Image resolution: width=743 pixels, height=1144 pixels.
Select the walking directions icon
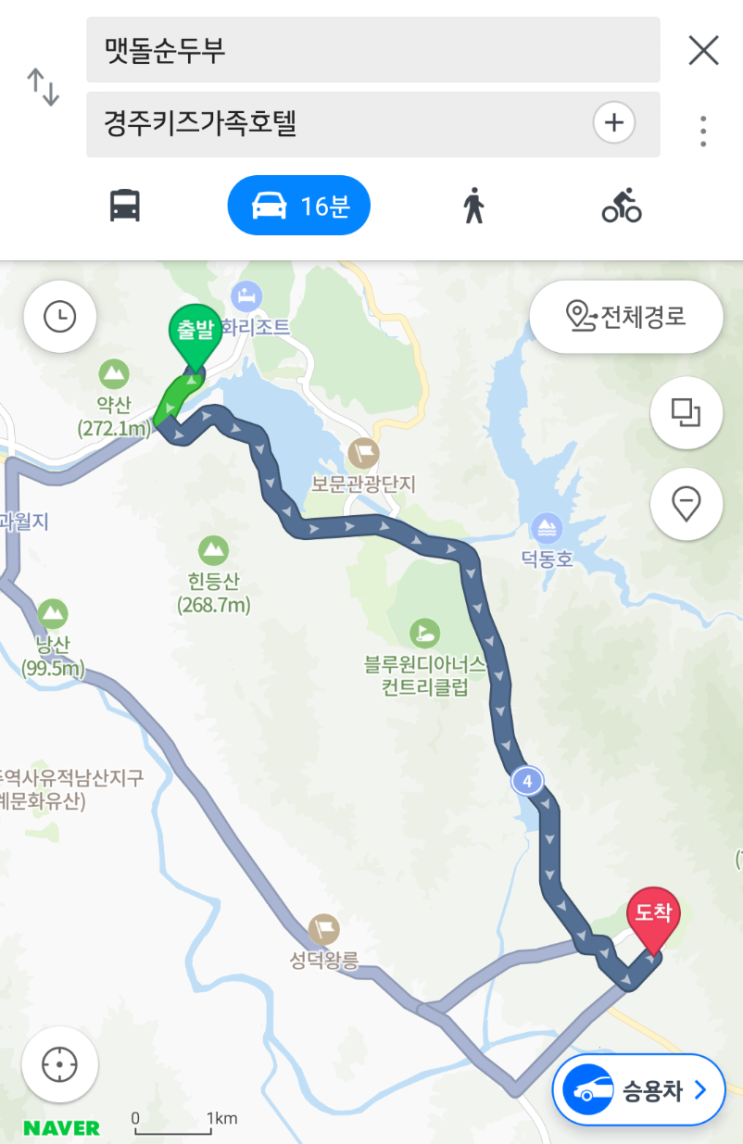472,204
